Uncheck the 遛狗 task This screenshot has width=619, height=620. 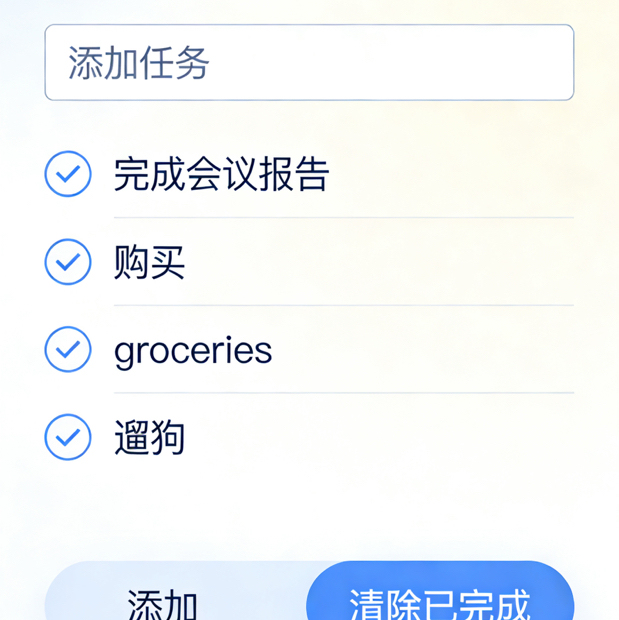(x=68, y=437)
